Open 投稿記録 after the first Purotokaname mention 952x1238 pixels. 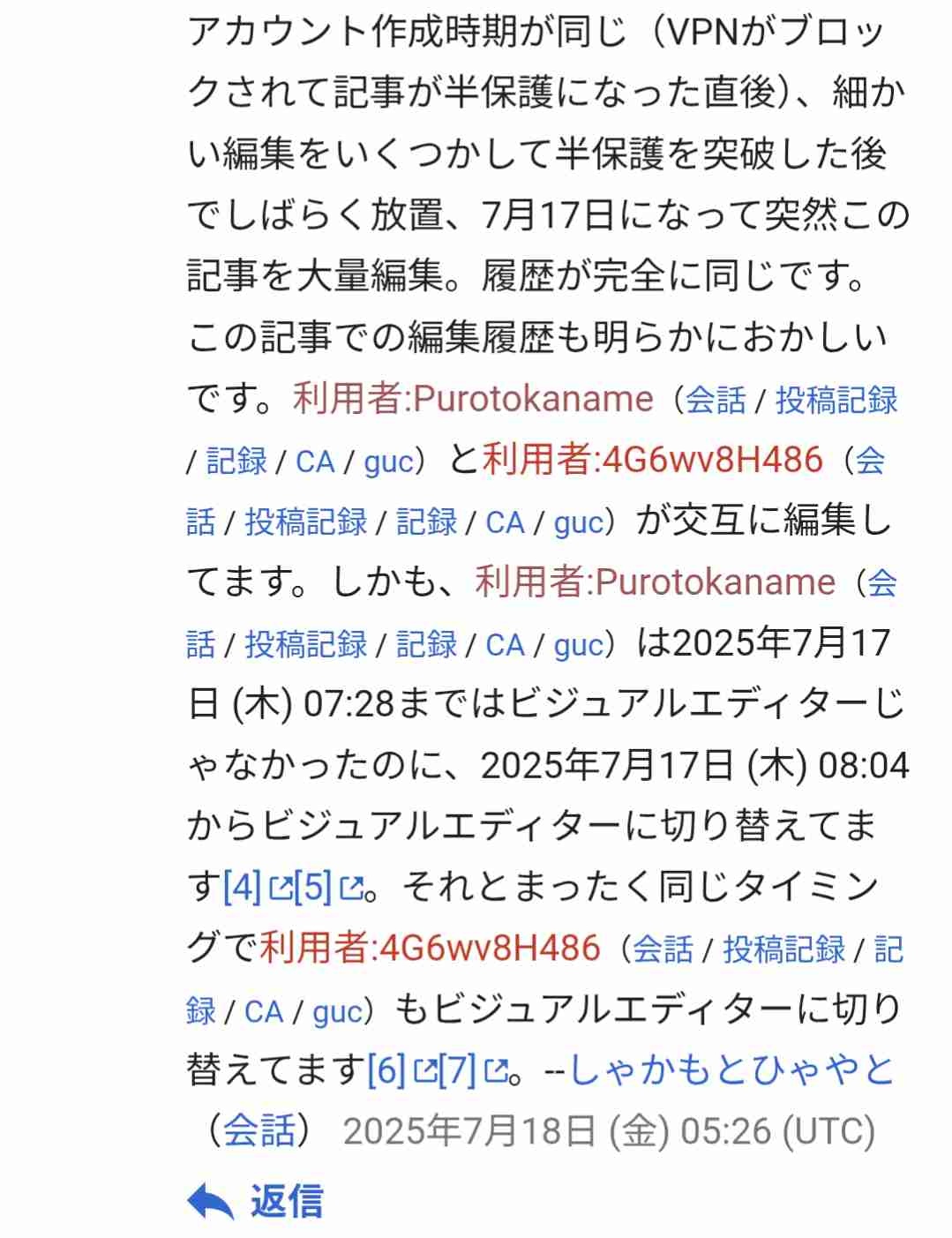point(836,400)
